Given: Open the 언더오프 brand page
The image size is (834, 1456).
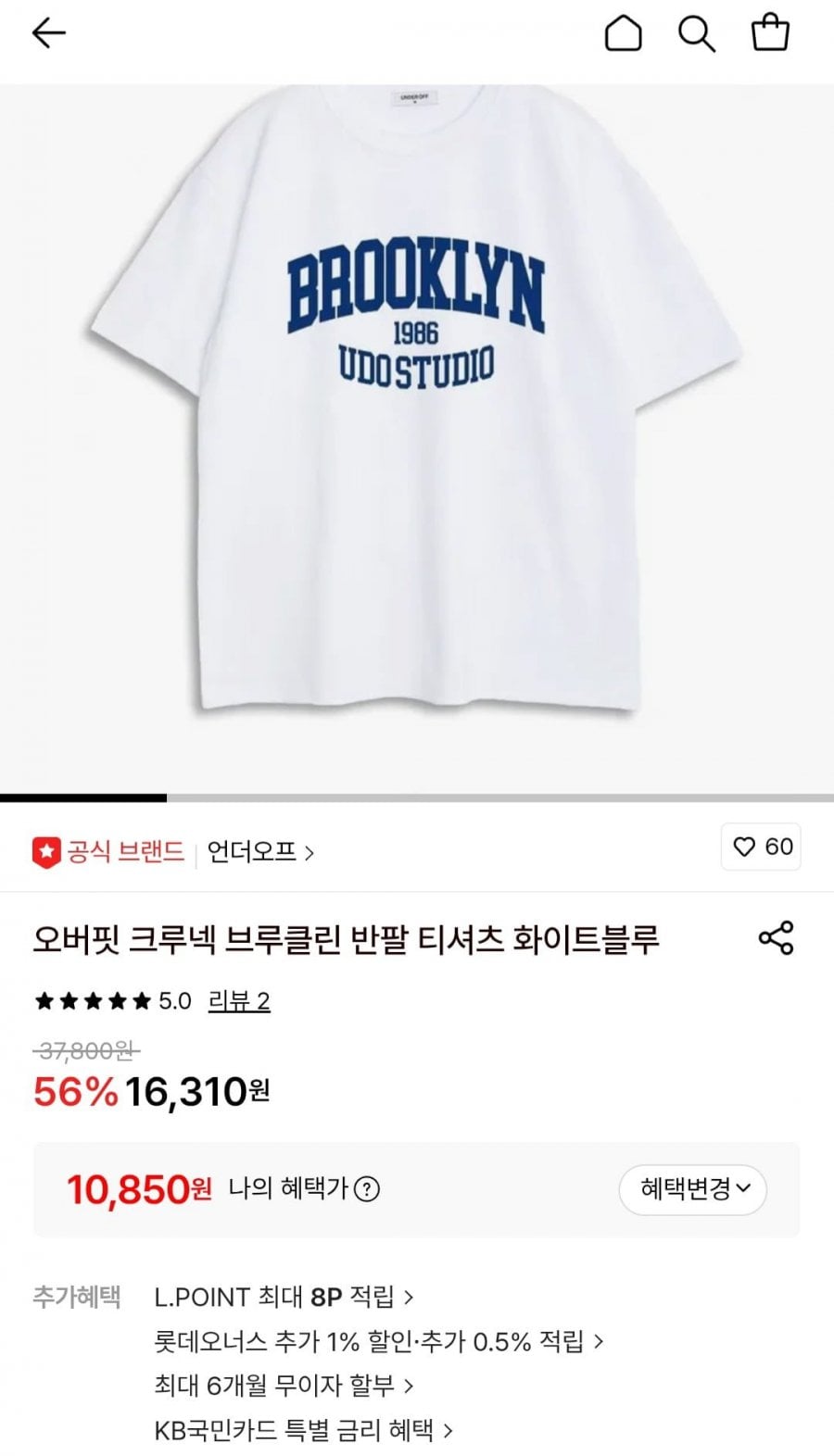Looking at the screenshot, I should tap(259, 851).
